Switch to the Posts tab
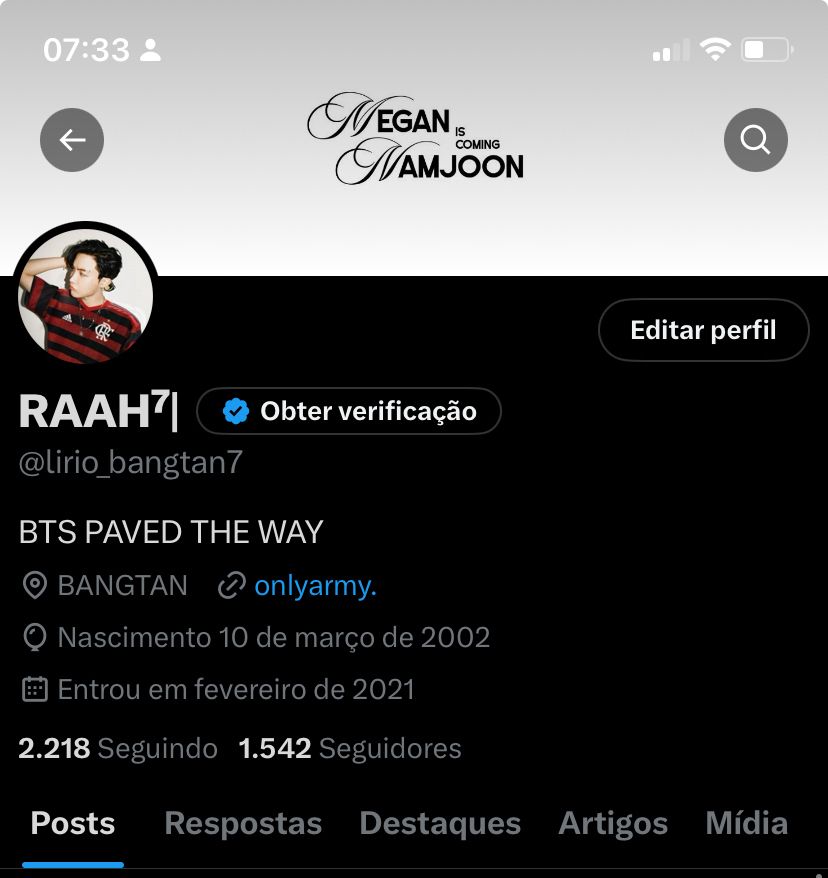The height and width of the screenshot is (878, 828). pos(73,824)
